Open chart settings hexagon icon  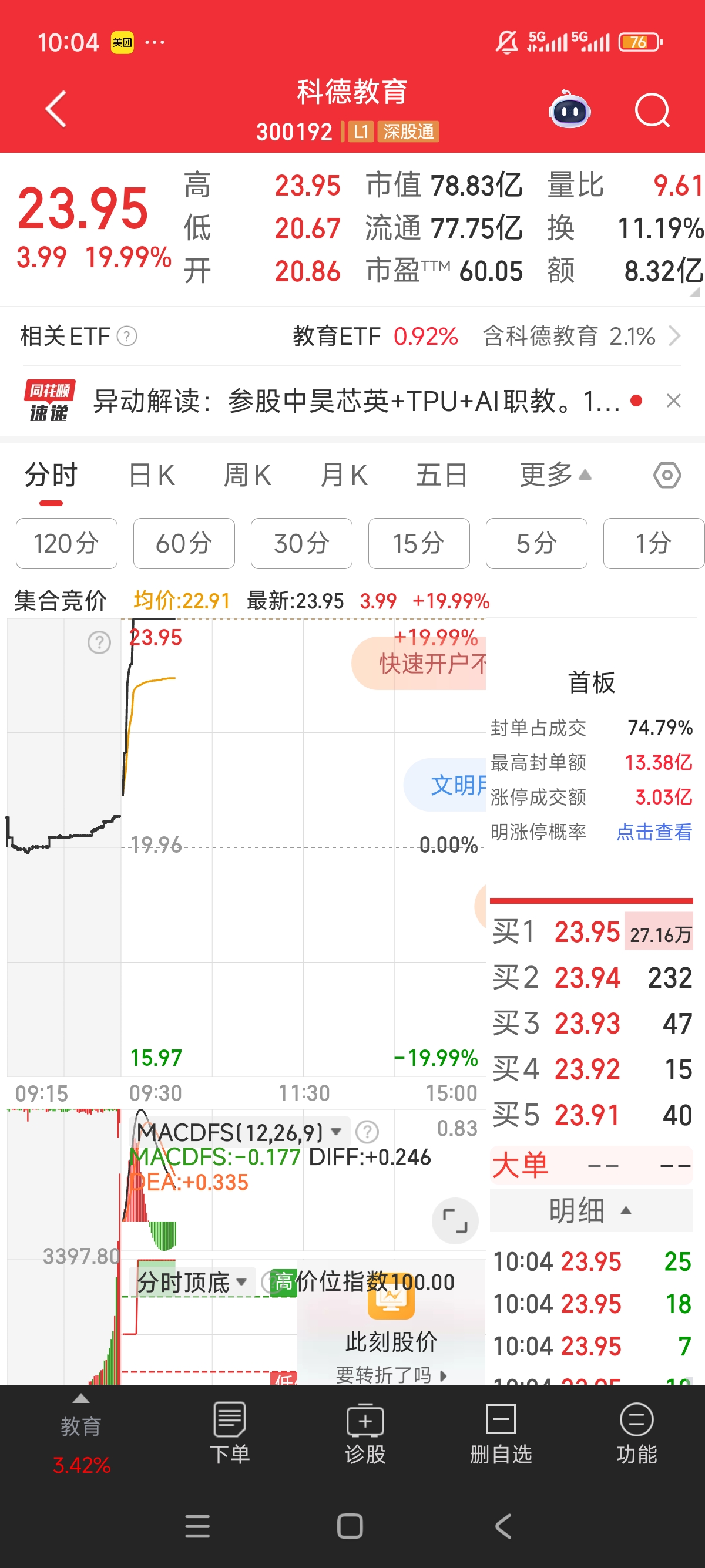coord(667,475)
